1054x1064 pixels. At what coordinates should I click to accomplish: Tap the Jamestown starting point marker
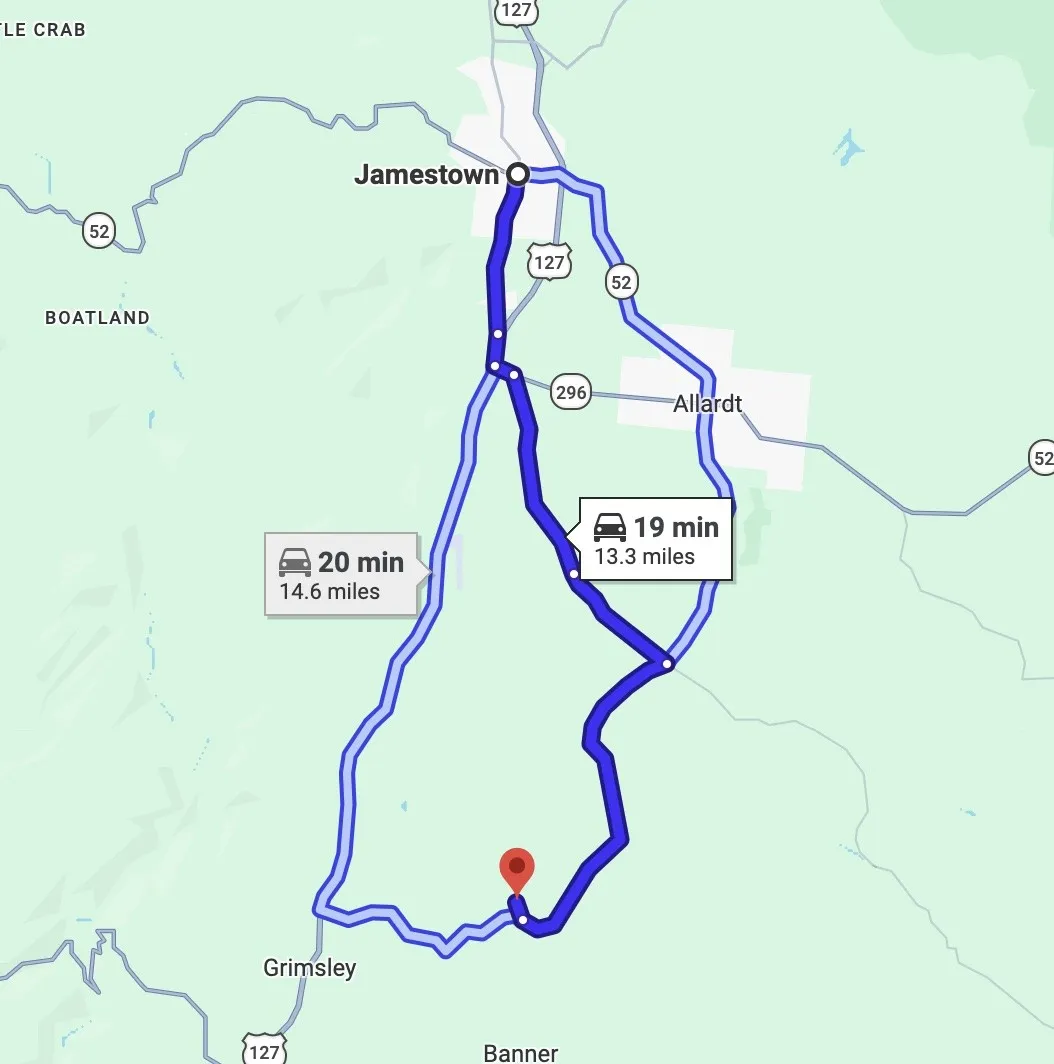click(x=517, y=175)
